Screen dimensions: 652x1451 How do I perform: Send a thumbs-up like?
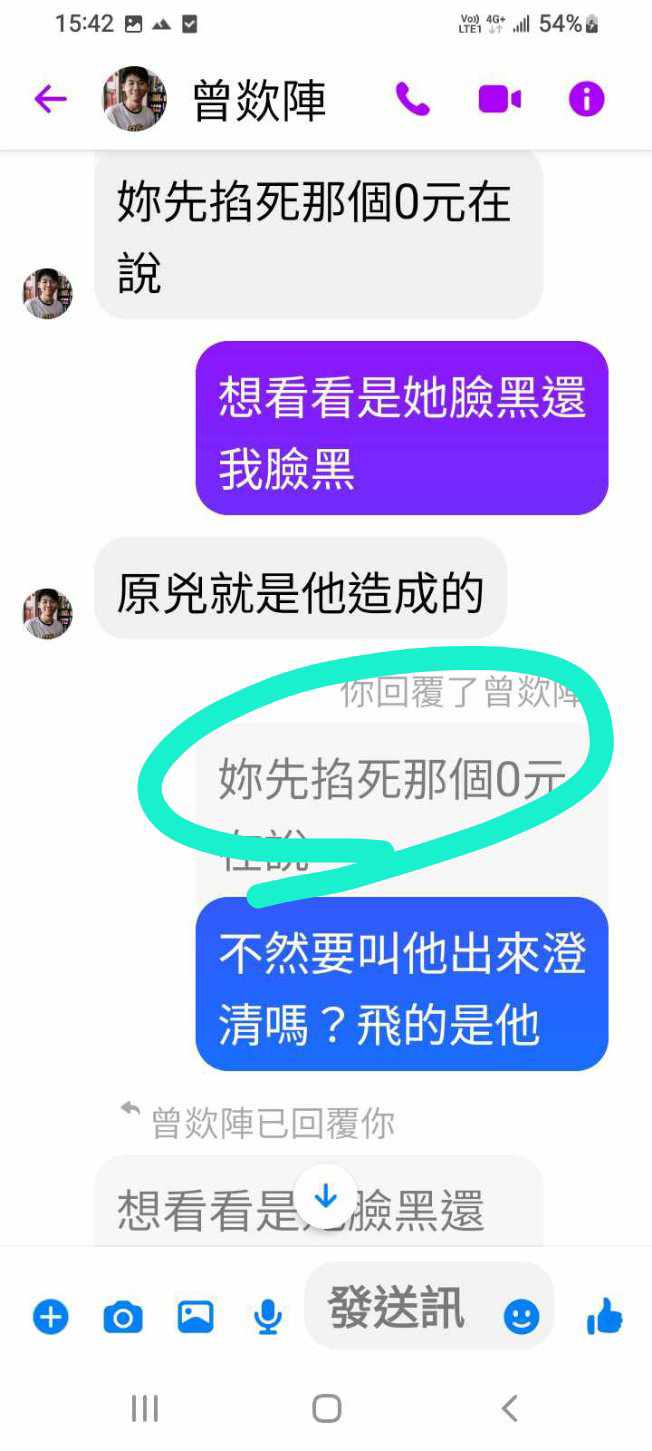[605, 1317]
